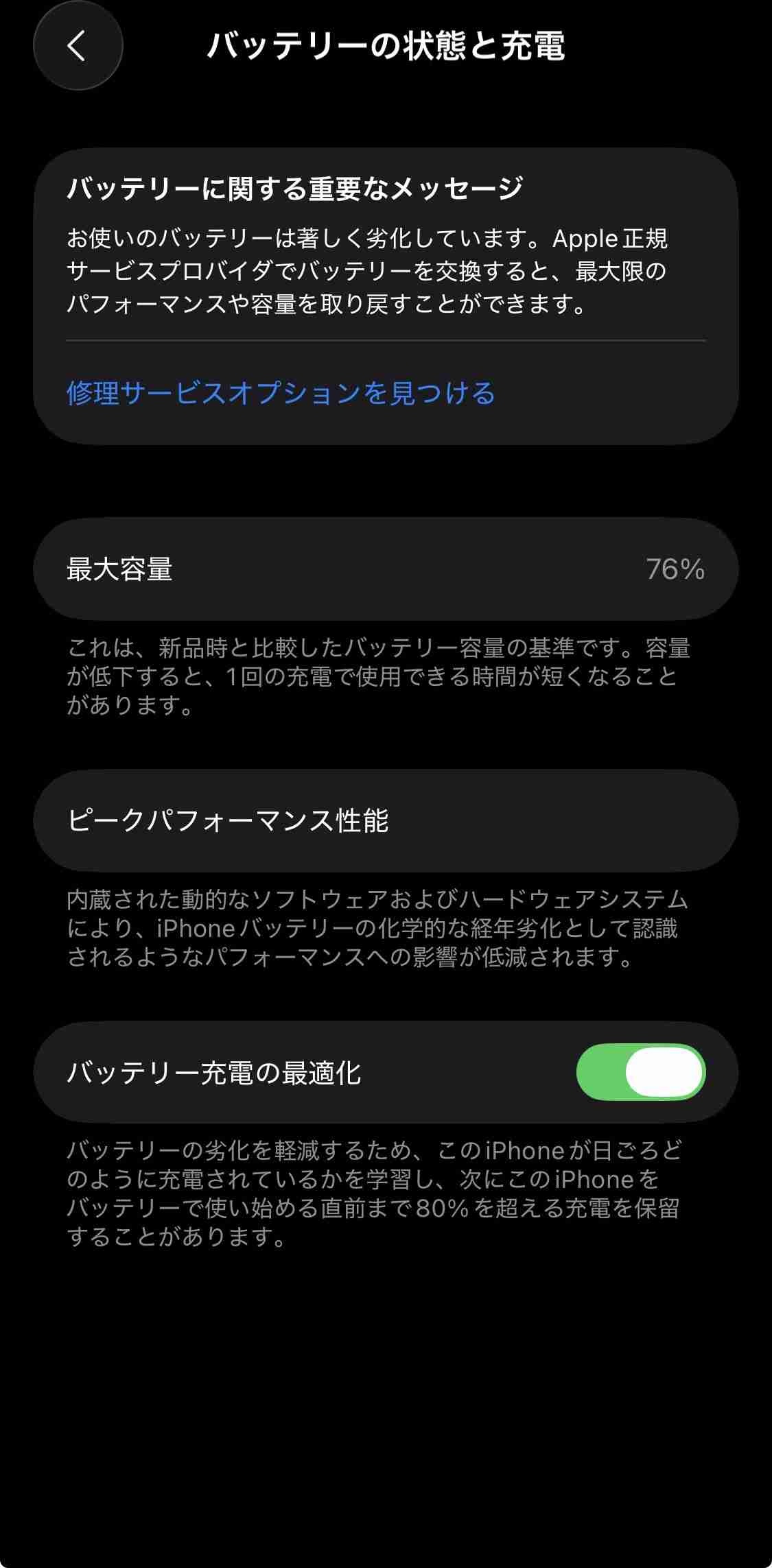
Task: Open 修理サービスオプションを見つける link
Action: point(281,393)
